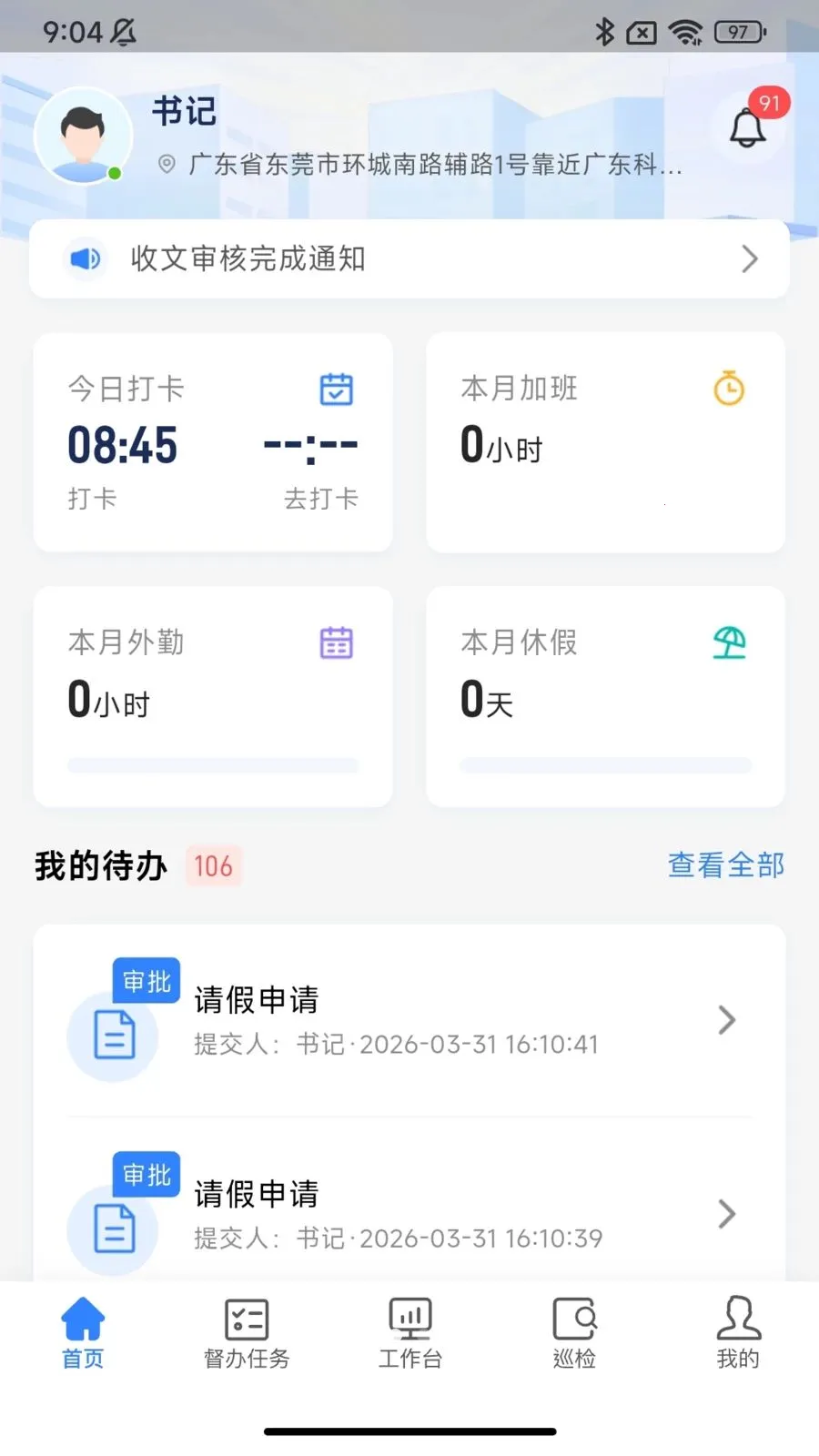Switch to the 工作台 tab

coord(410,1333)
